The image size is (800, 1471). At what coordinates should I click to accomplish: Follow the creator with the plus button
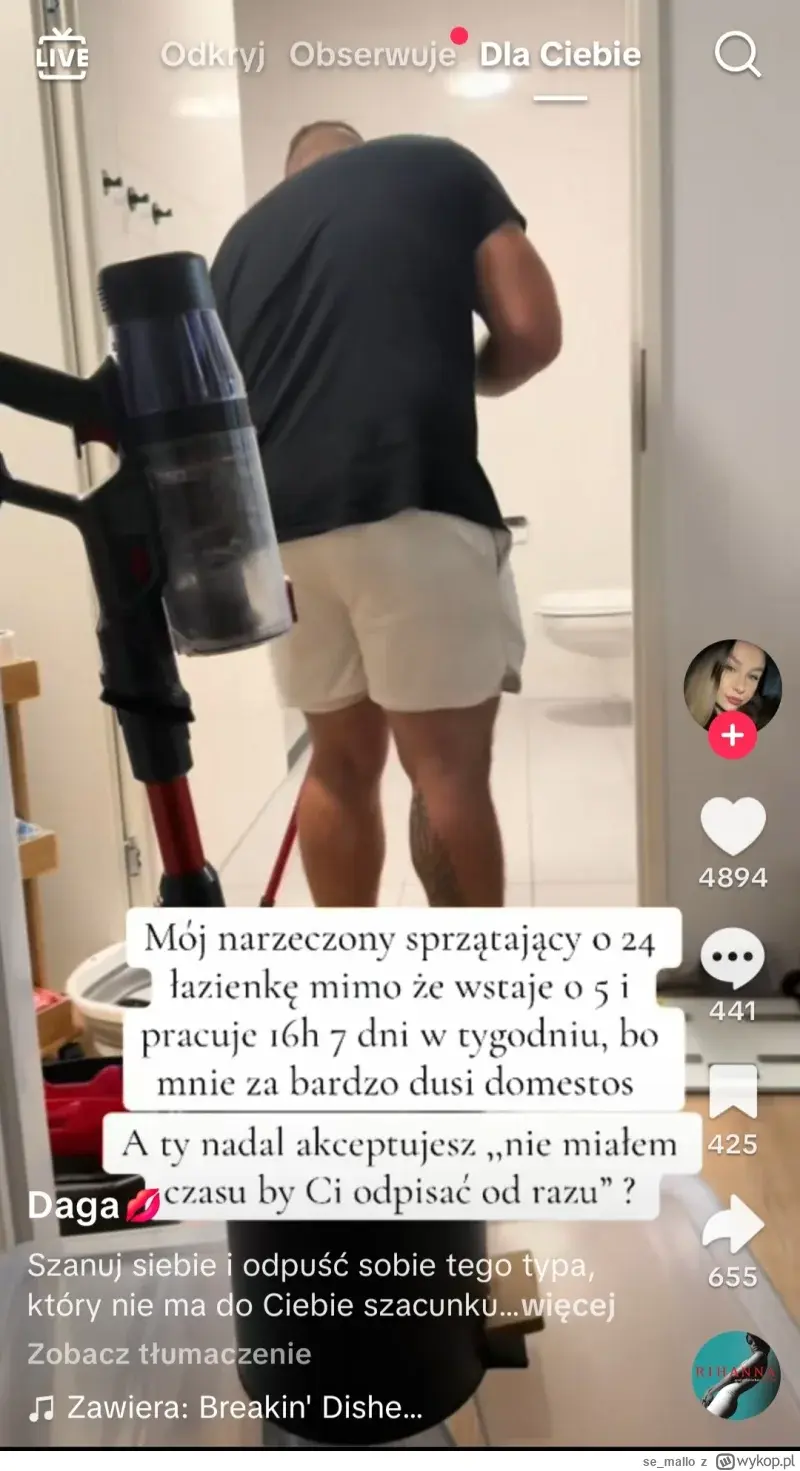pyautogui.click(x=732, y=736)
